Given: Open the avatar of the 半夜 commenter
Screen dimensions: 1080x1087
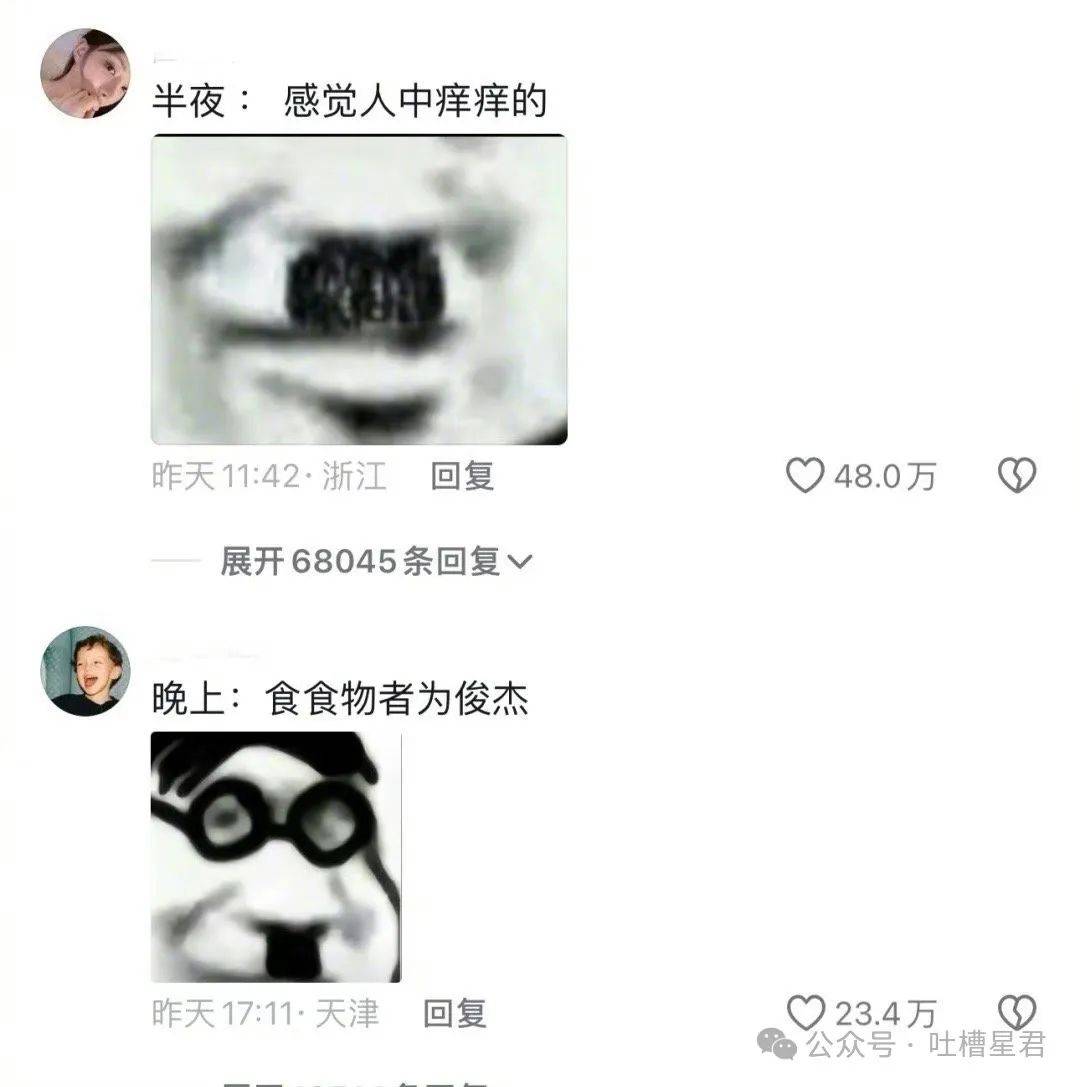Looking at the screenshot, I should 85,73.
